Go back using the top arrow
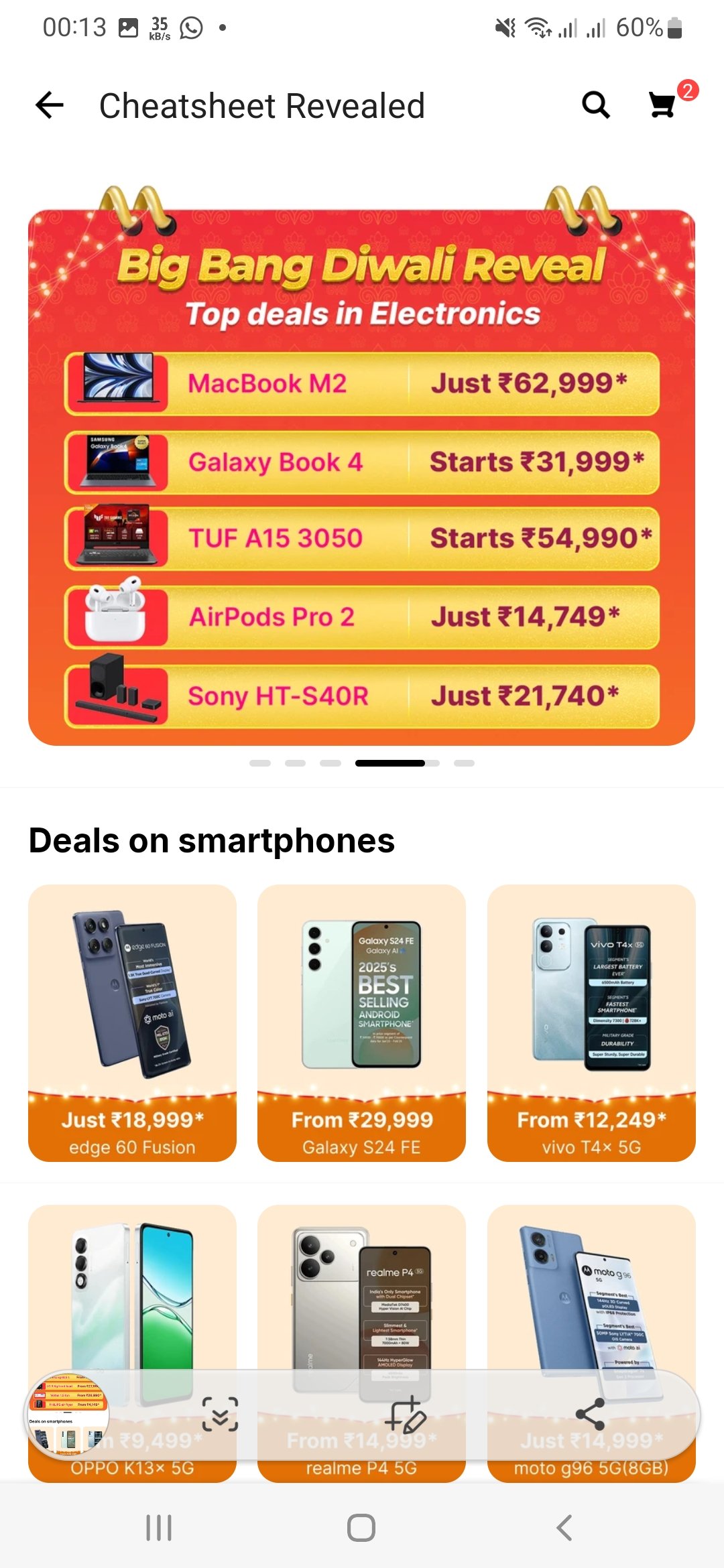The image size is (724, 1568). pos(50,105)
